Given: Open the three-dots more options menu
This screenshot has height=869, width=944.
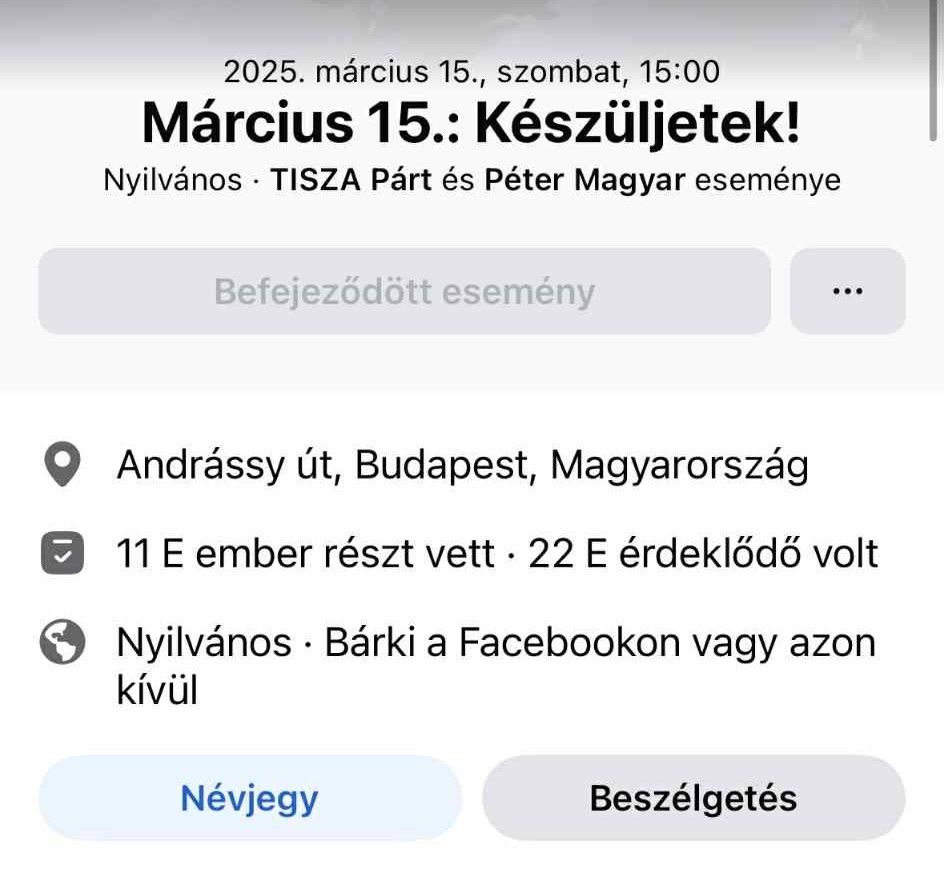Looking at the screenshot, I should point(847,291).
